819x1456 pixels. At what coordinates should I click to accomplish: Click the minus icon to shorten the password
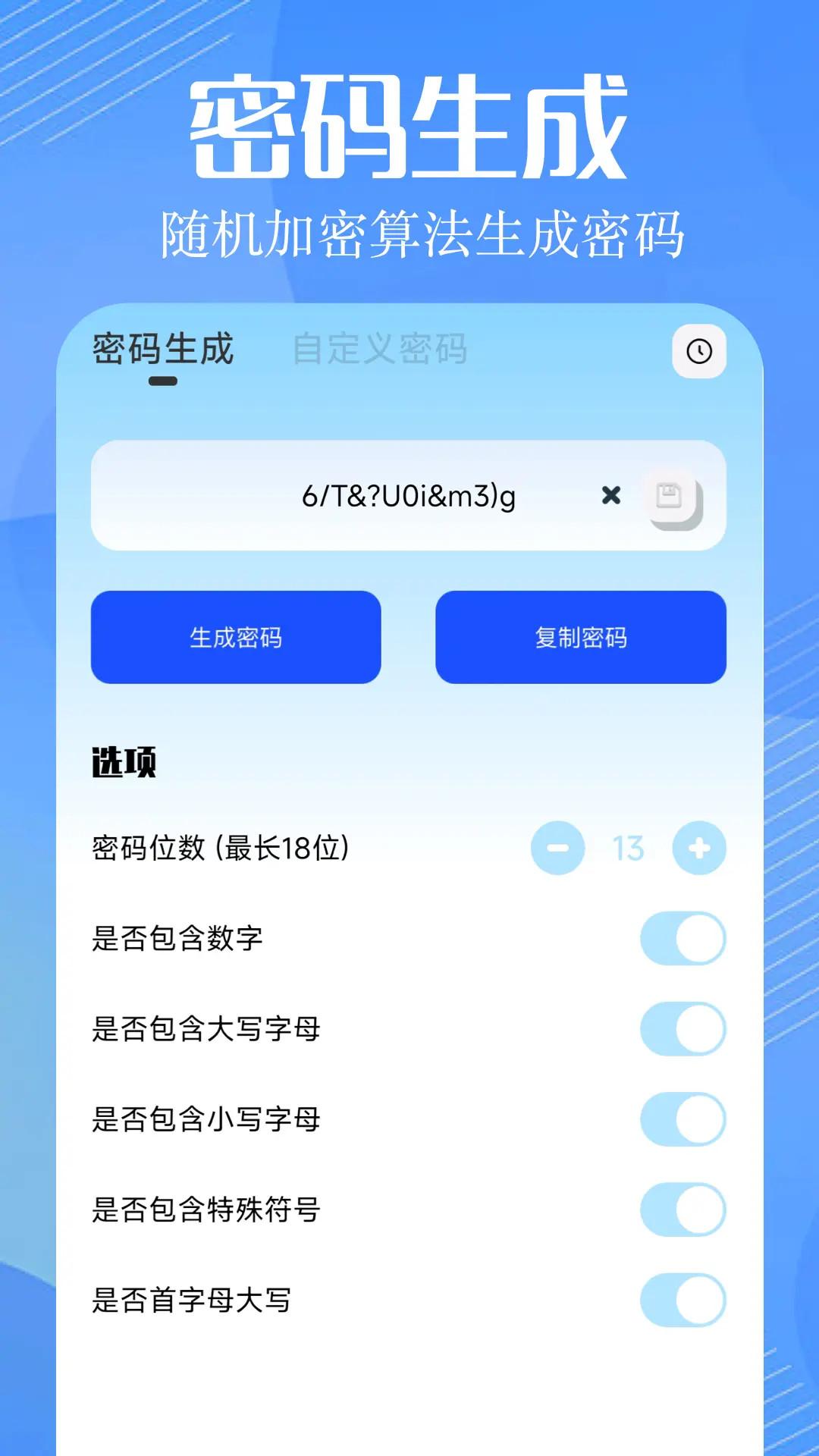tap(559, 849)
